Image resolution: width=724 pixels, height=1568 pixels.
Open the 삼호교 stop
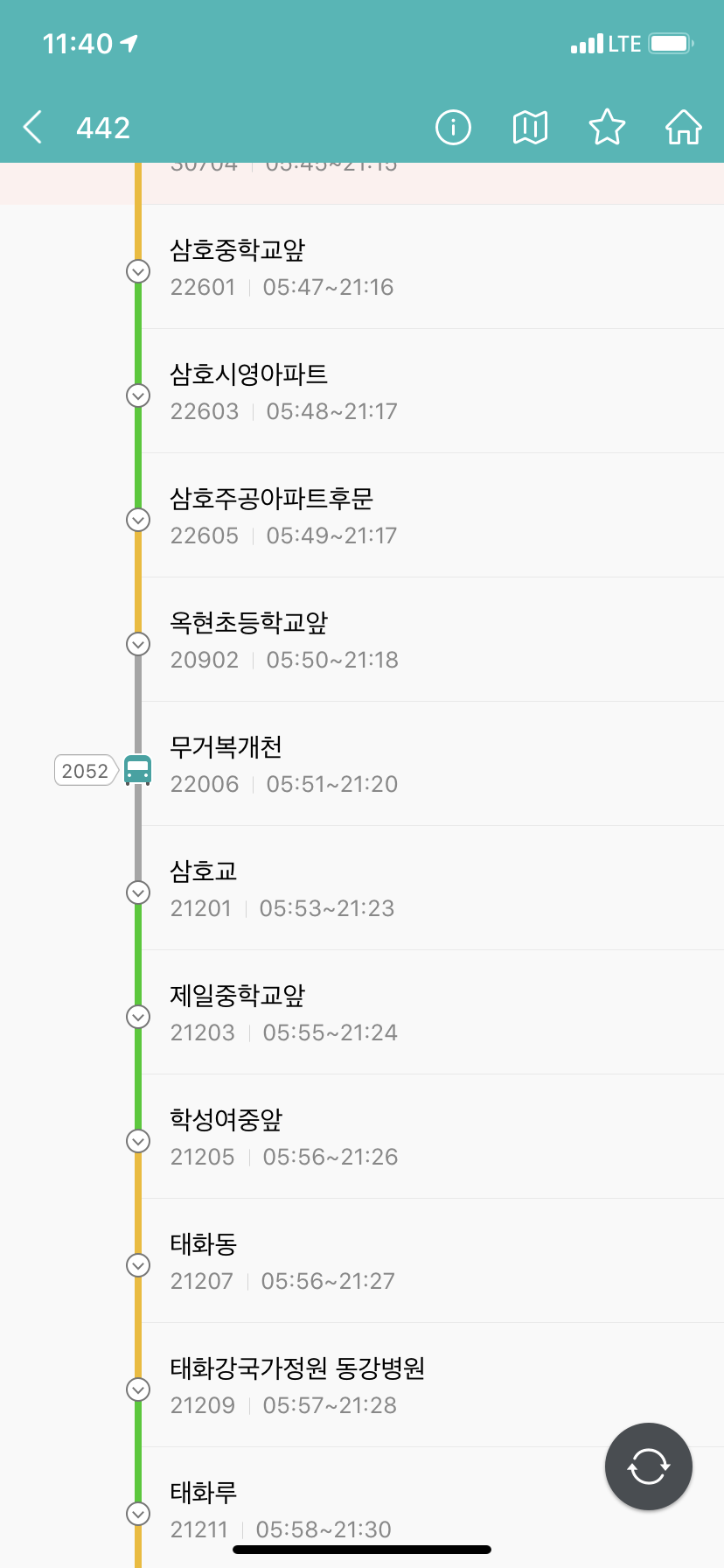[433, 888]
